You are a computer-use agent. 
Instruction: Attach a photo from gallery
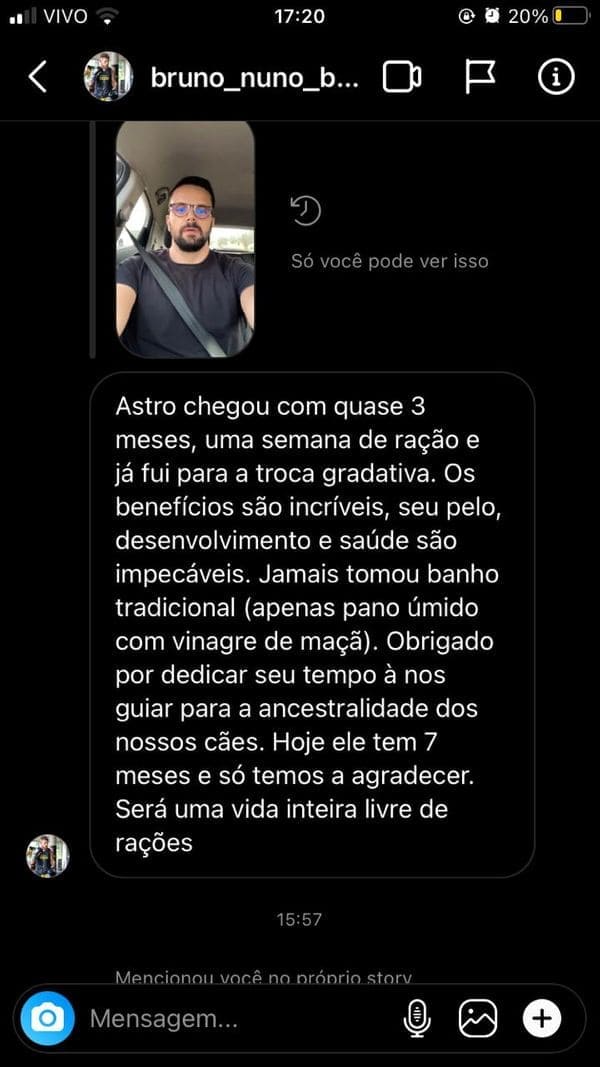[x=478, y=1019]
